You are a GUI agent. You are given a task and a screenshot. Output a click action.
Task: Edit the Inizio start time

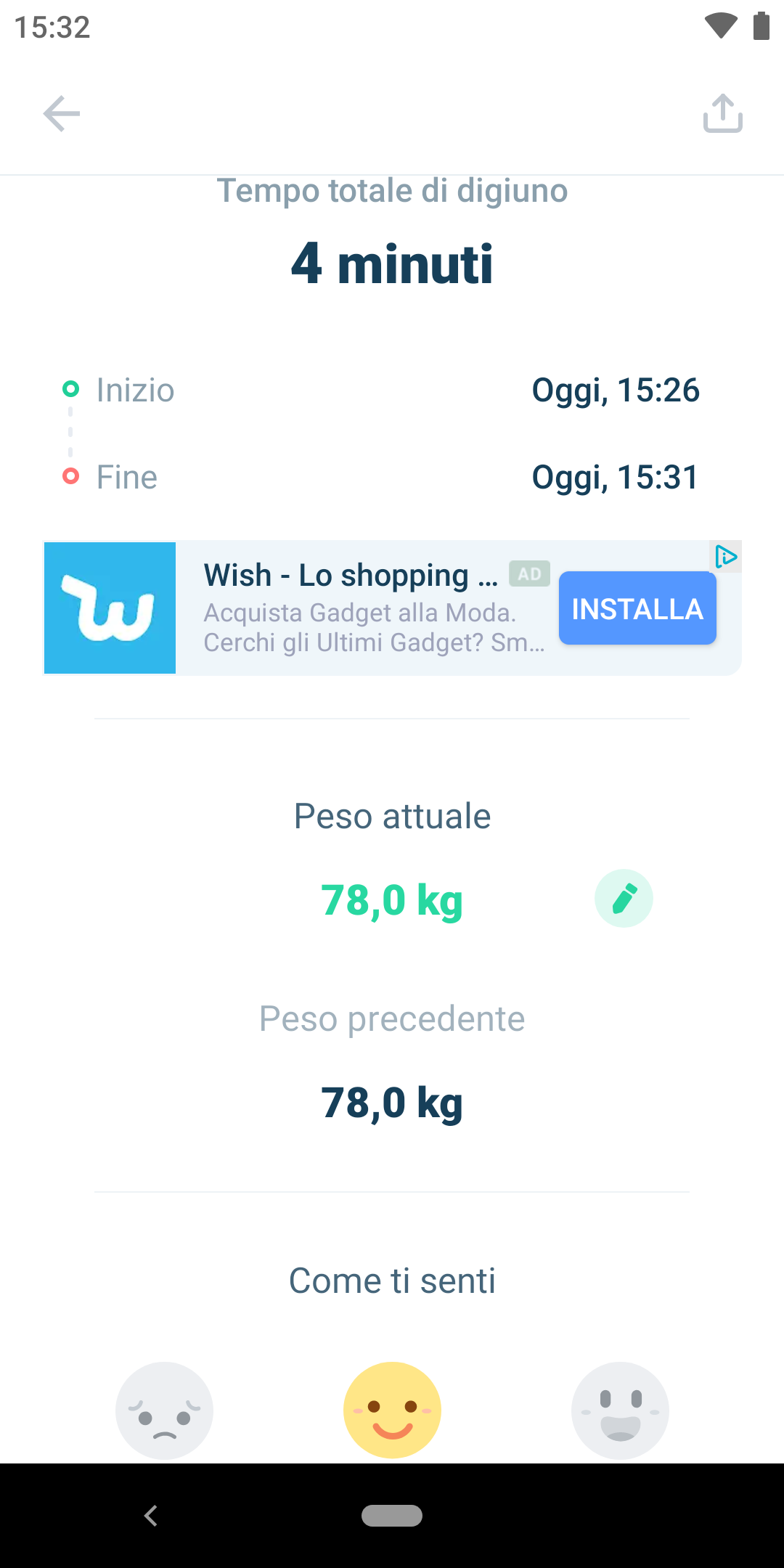click(x=615, y=391)
